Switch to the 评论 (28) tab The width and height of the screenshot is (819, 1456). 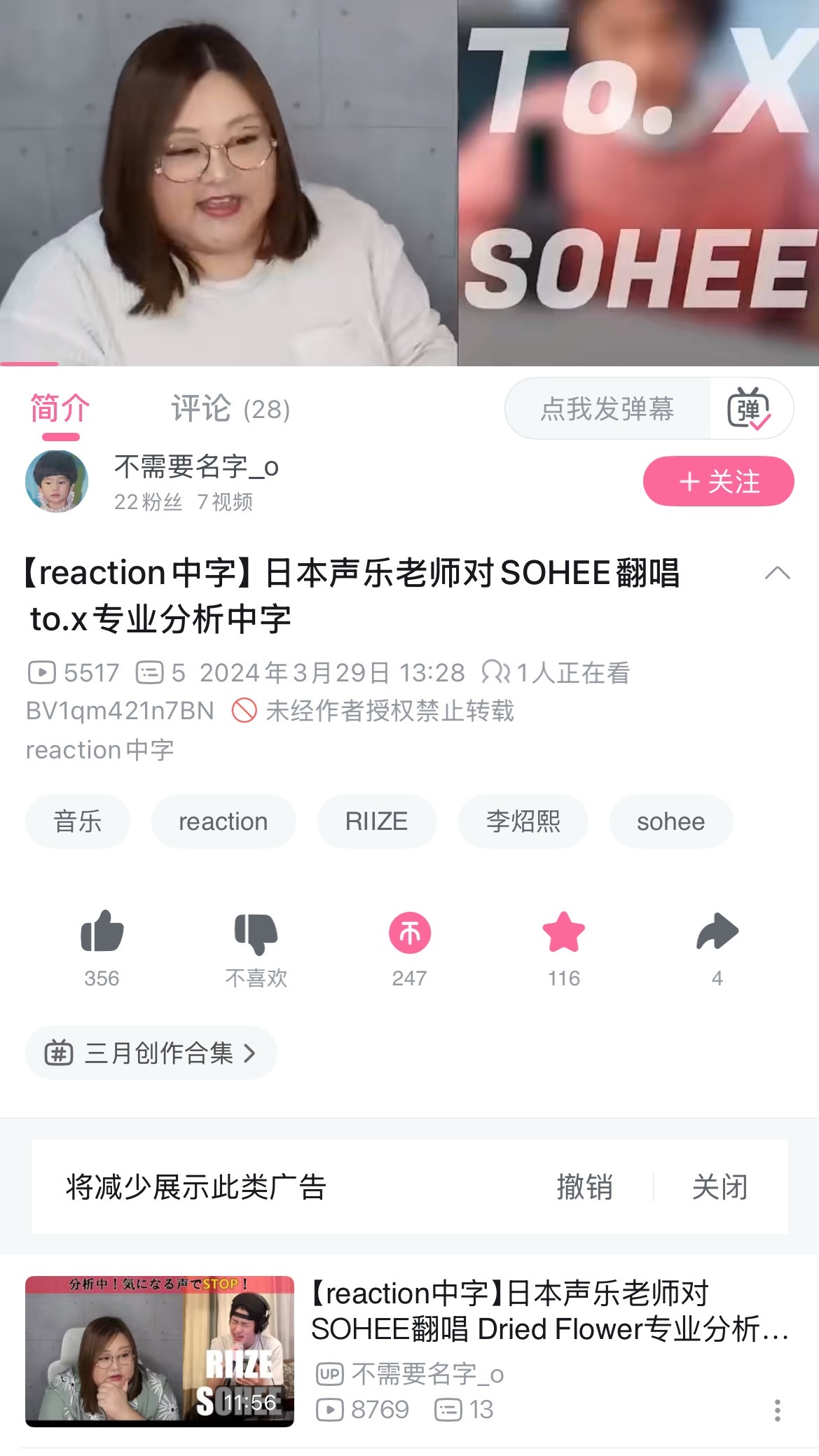click(229, 410)
